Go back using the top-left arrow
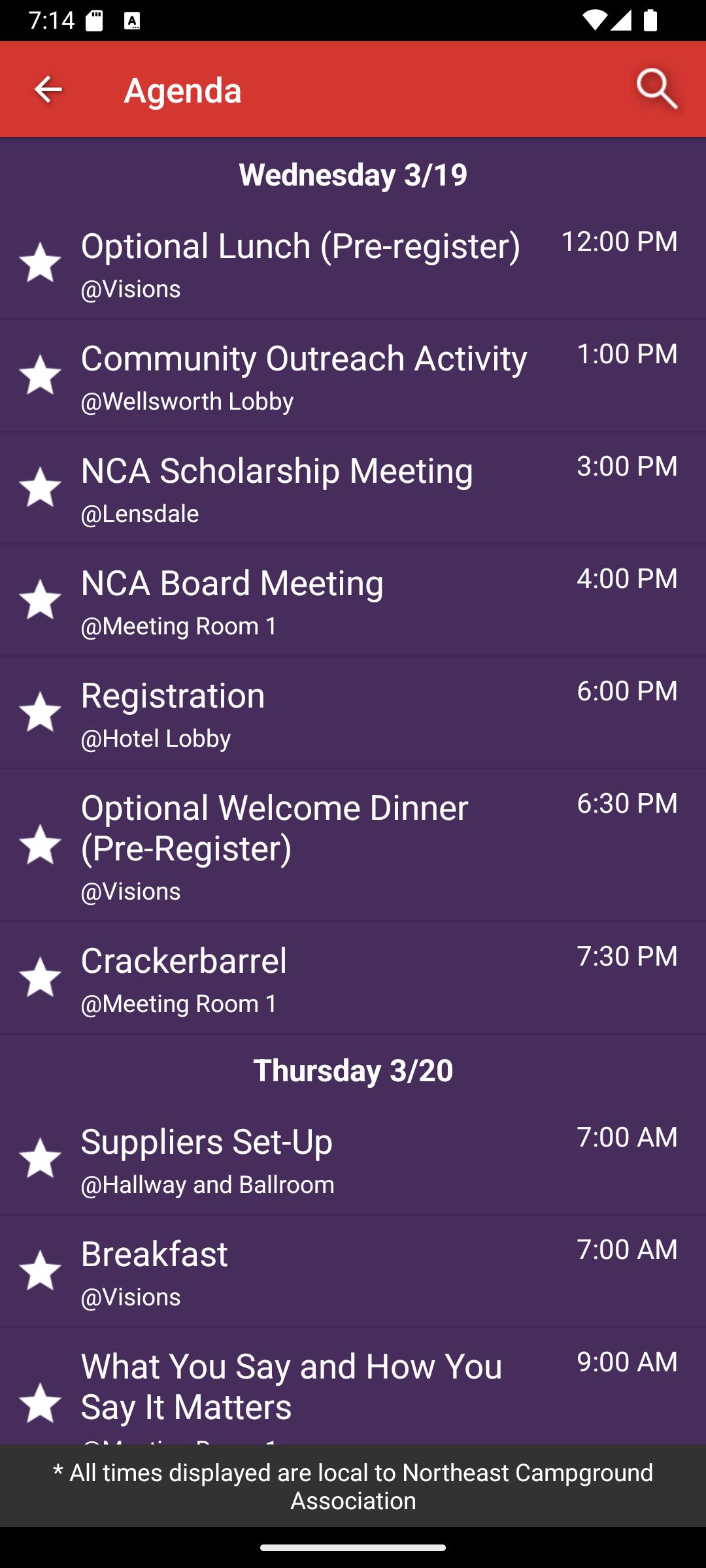706x1568 pixels. pyautogui.click(x=48, y=90)
